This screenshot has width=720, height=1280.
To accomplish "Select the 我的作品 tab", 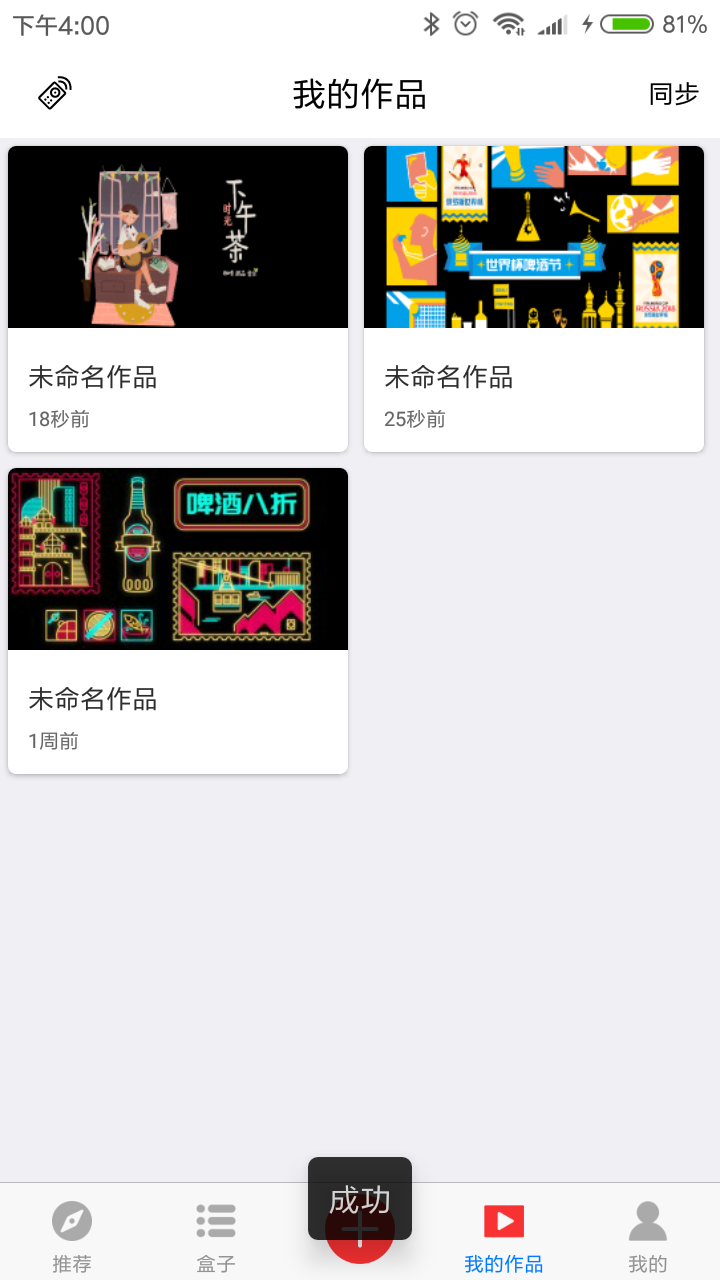I will (x=504, y=1236).
